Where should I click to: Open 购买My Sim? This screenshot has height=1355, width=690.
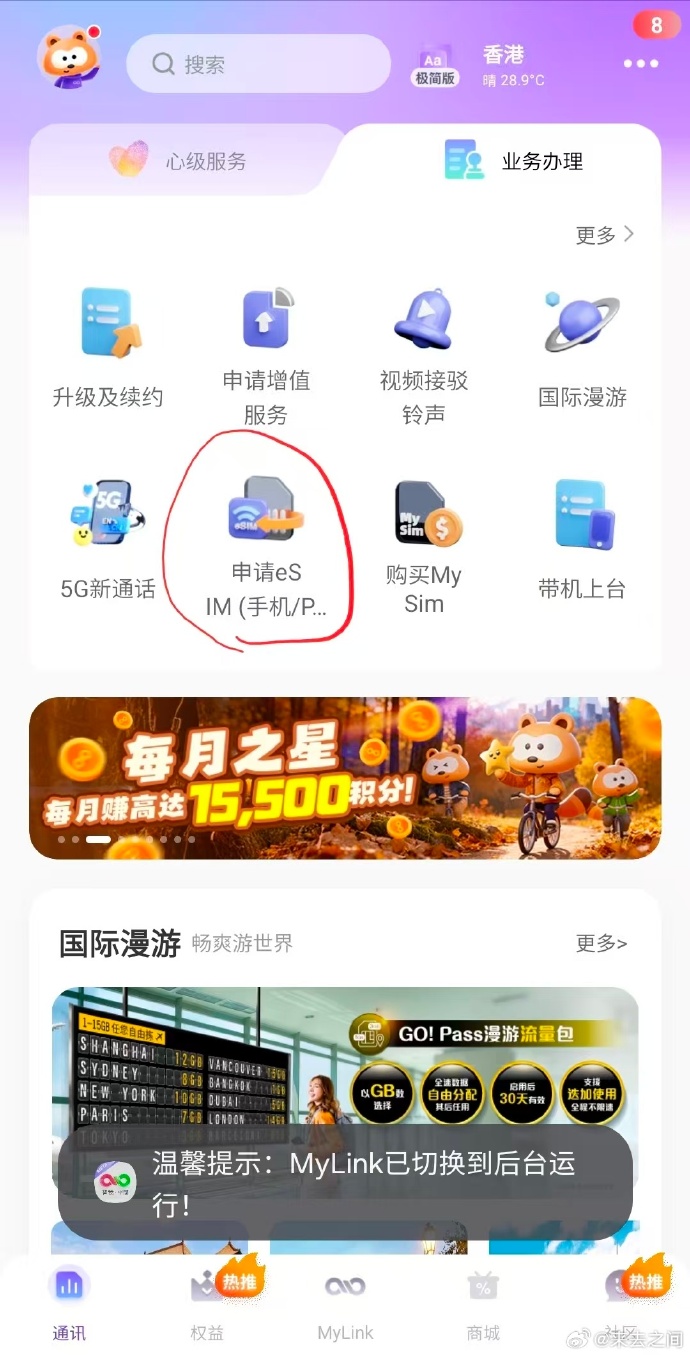click(424, 541)
